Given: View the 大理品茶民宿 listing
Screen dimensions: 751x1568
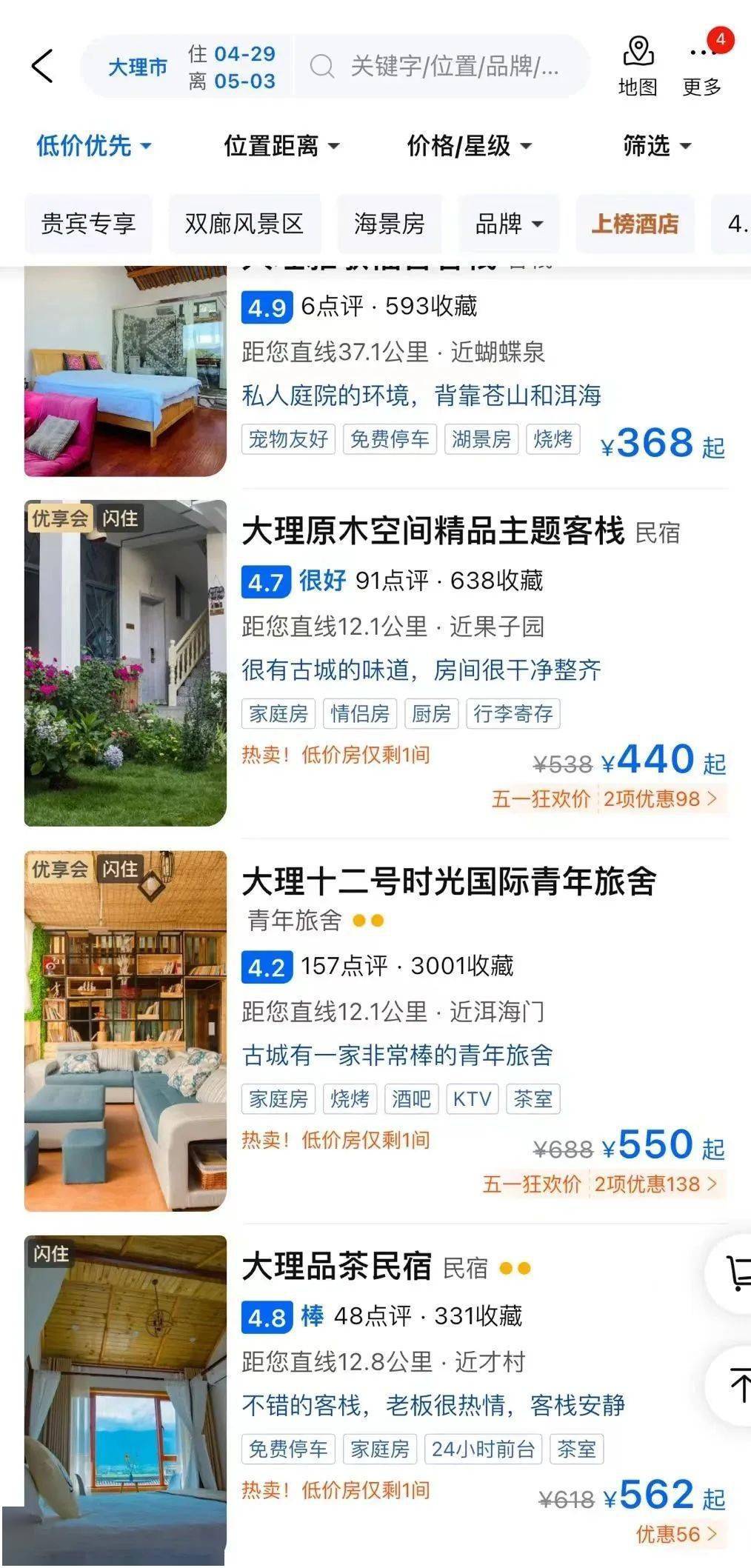Looking at the screenshot, I should tap(337, 1267).
